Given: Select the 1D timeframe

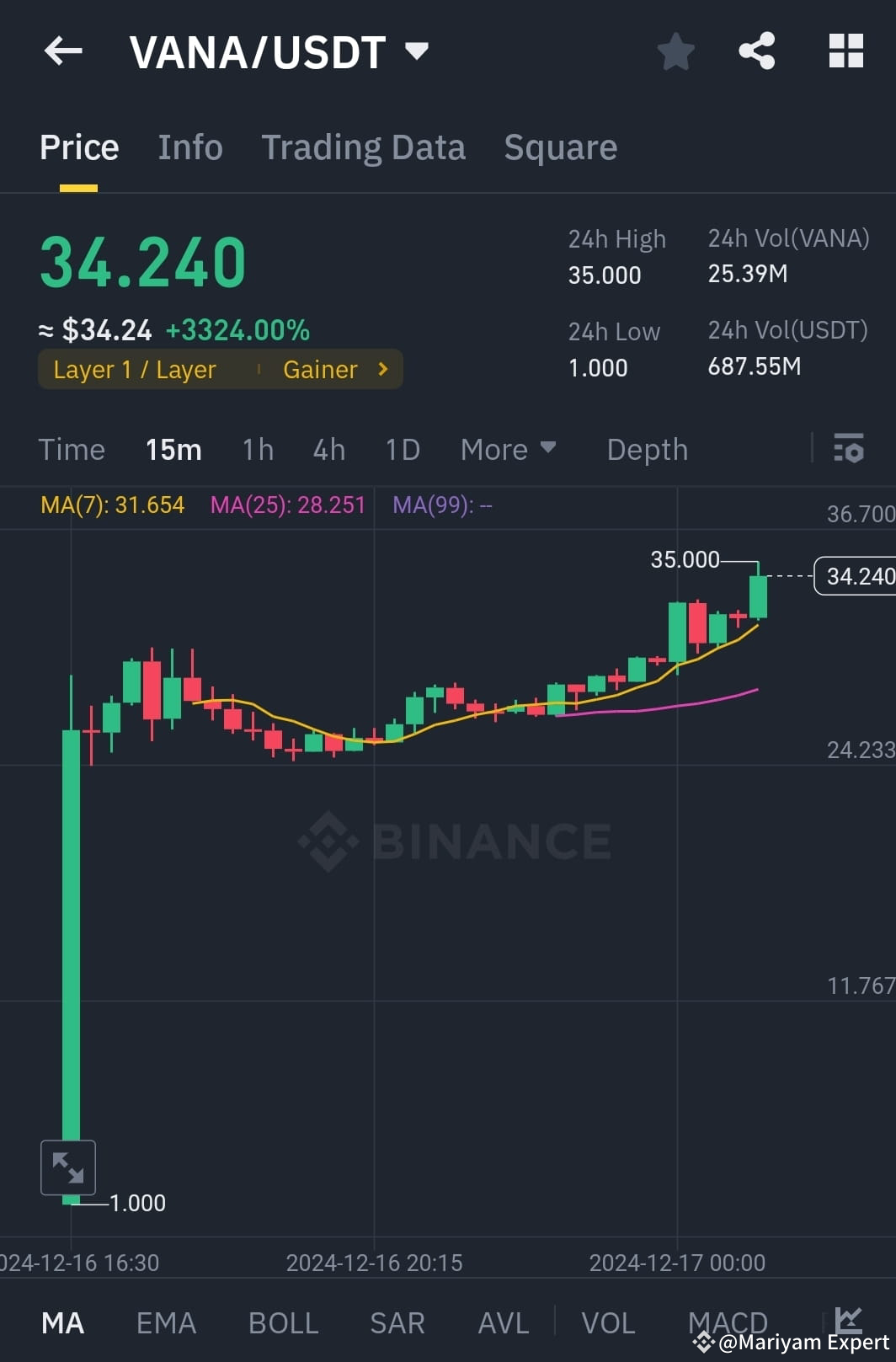Looking at the screenshot, I should pyautogui.click(x=402, y=449).
